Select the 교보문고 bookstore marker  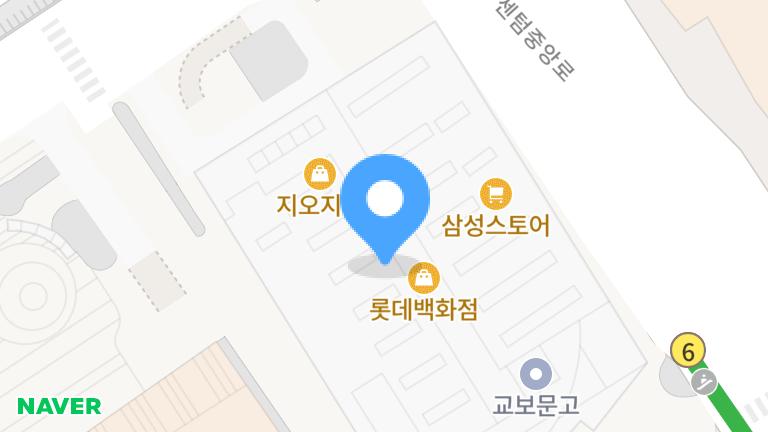[536, 374]
